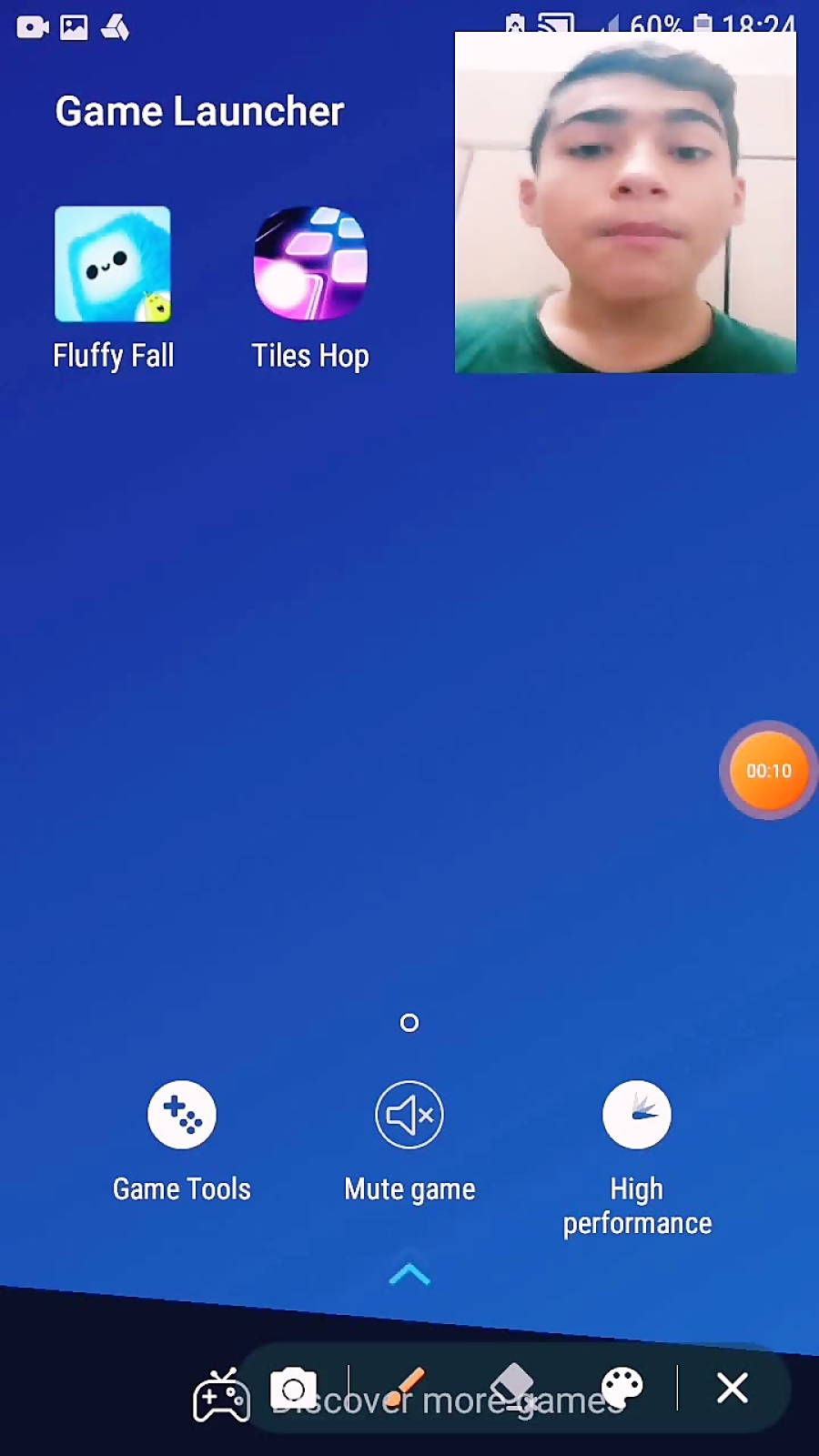The image size is (819, 1456).
Task: Tap the front camera preview window
Action: pyautogui.click(x=625, y=202)
